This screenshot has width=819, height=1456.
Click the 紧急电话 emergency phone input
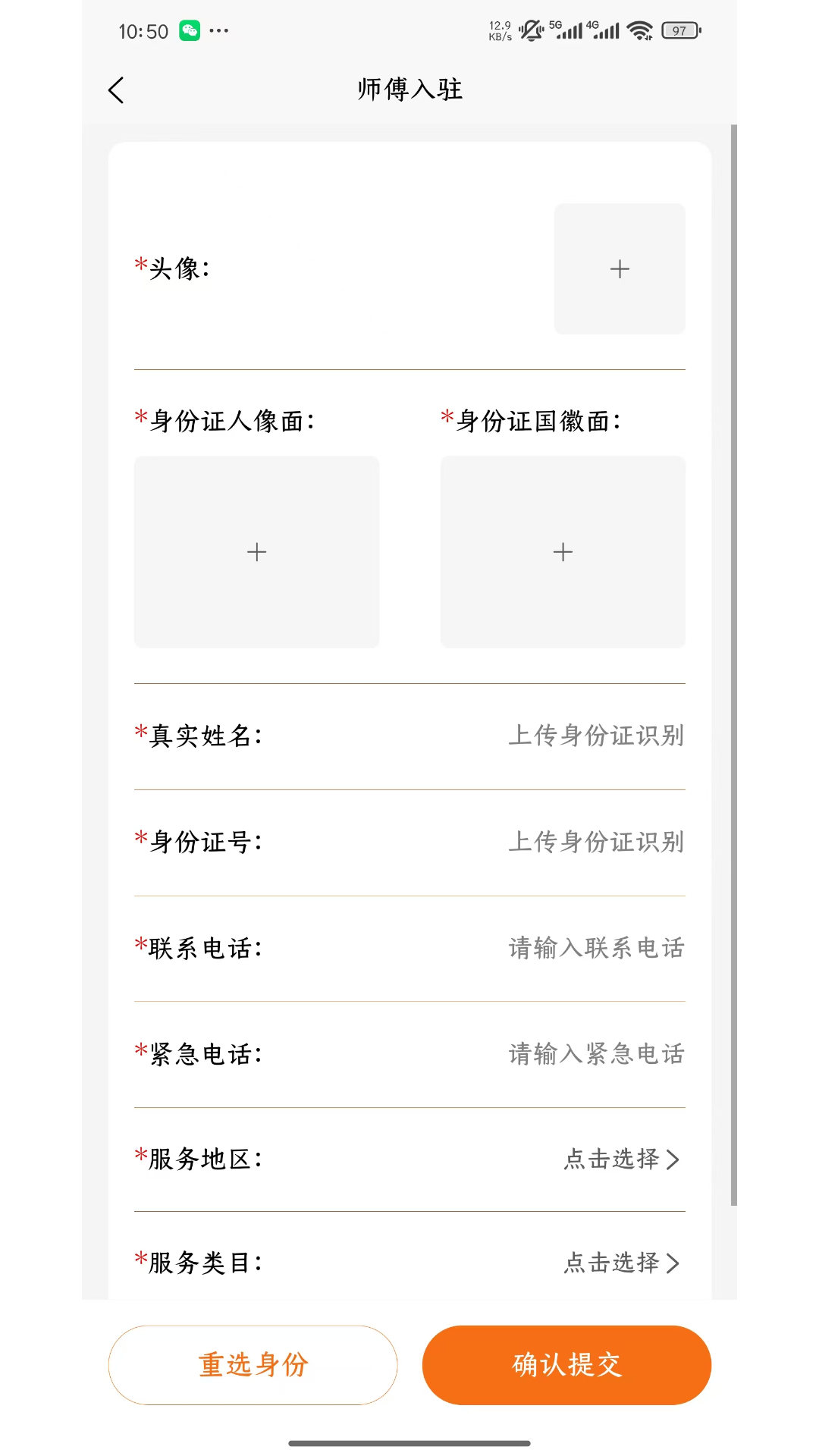tap(598, 1053)
